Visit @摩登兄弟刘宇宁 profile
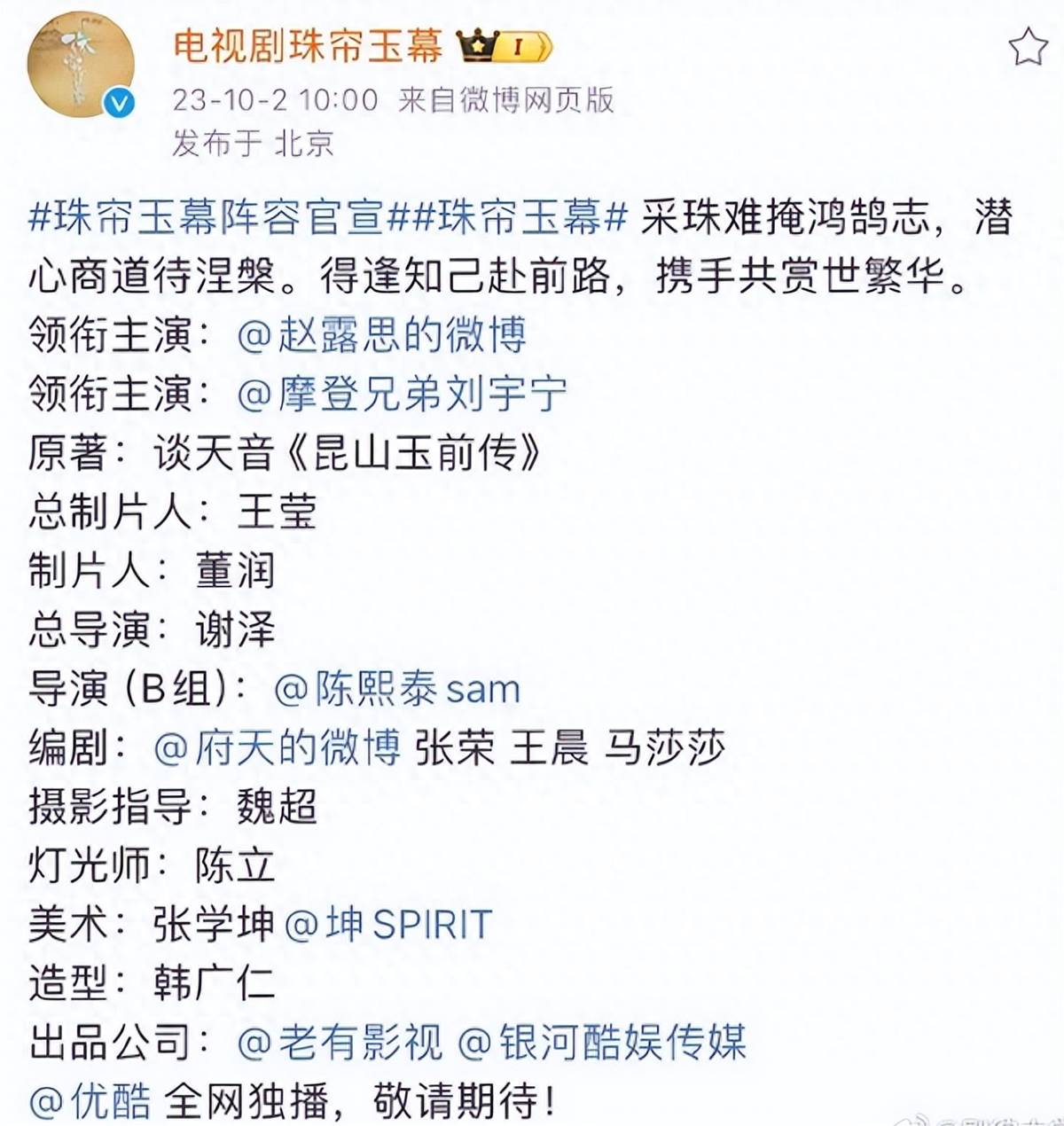Viewport: 1064px width, 1126px height. pyautogui.click(x=402, y=395)
